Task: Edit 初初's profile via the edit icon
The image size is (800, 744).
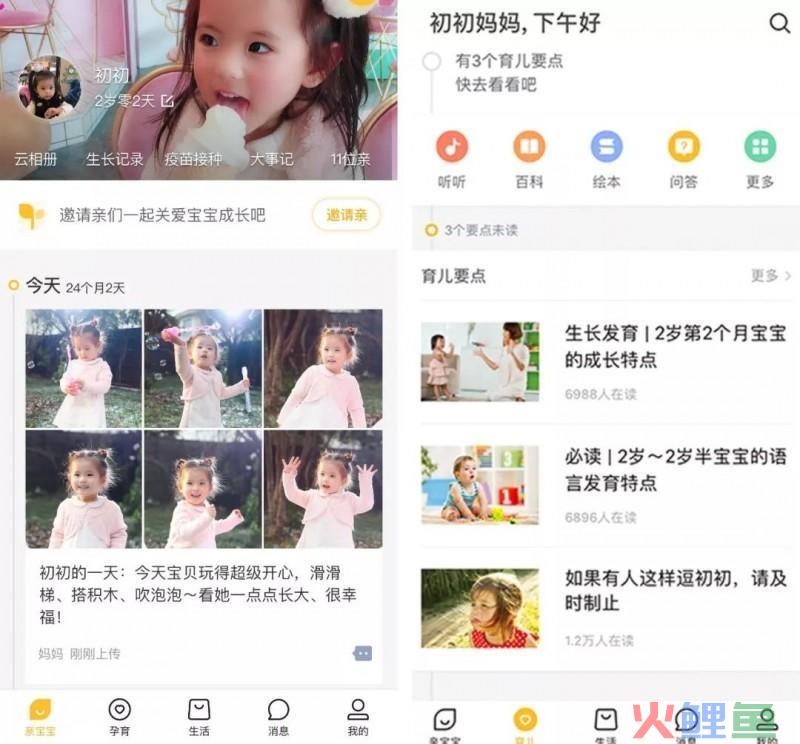Action: [x=167, y=101]
